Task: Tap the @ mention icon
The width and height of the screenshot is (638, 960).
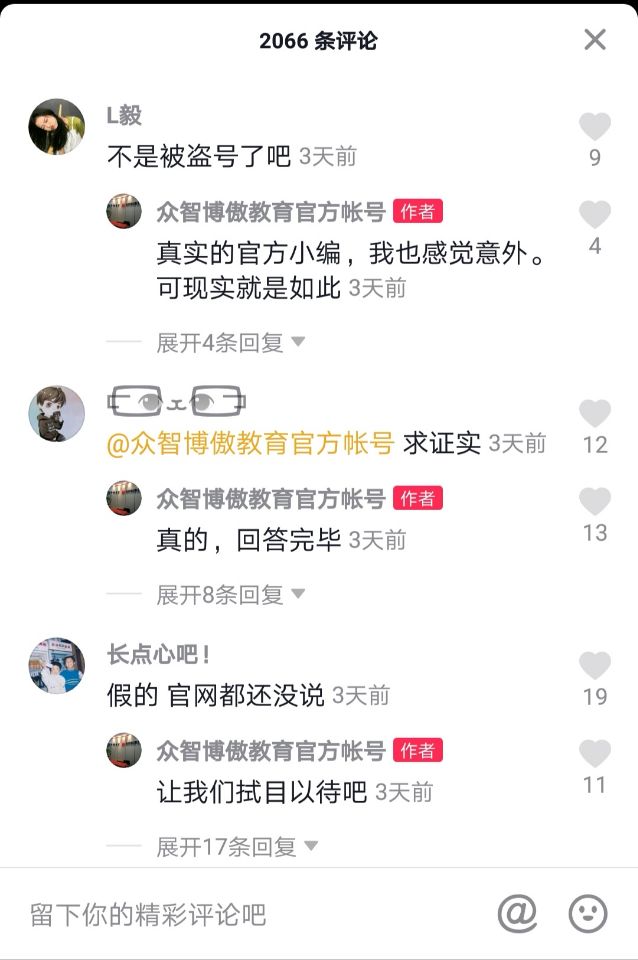Action: [x=518, y=913]
